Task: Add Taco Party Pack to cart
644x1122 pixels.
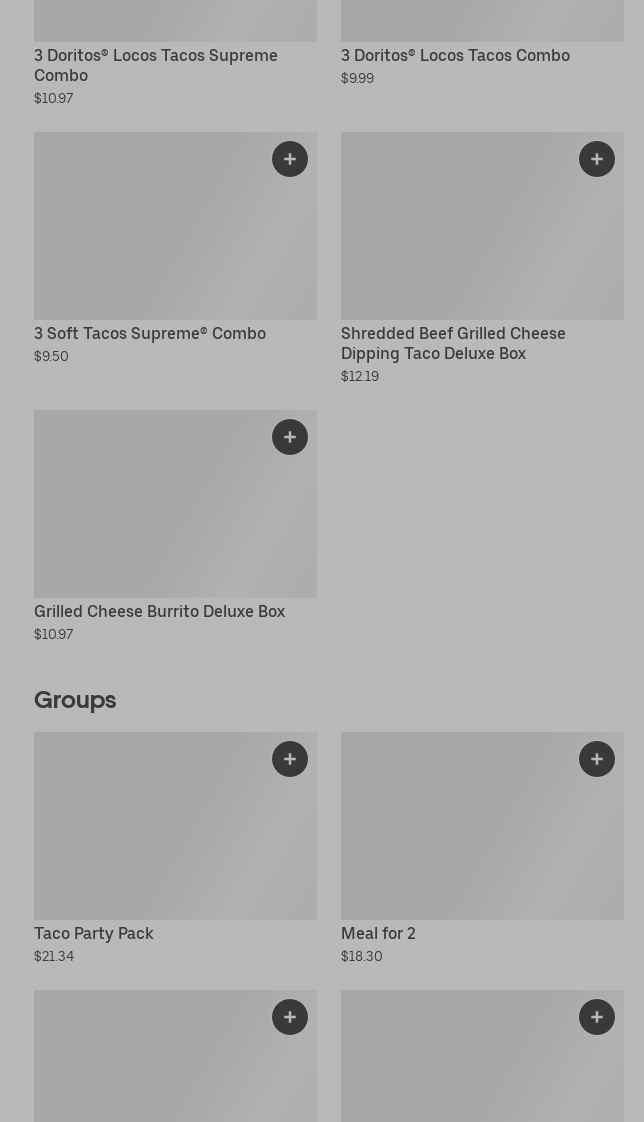Action: pos(290,759)
